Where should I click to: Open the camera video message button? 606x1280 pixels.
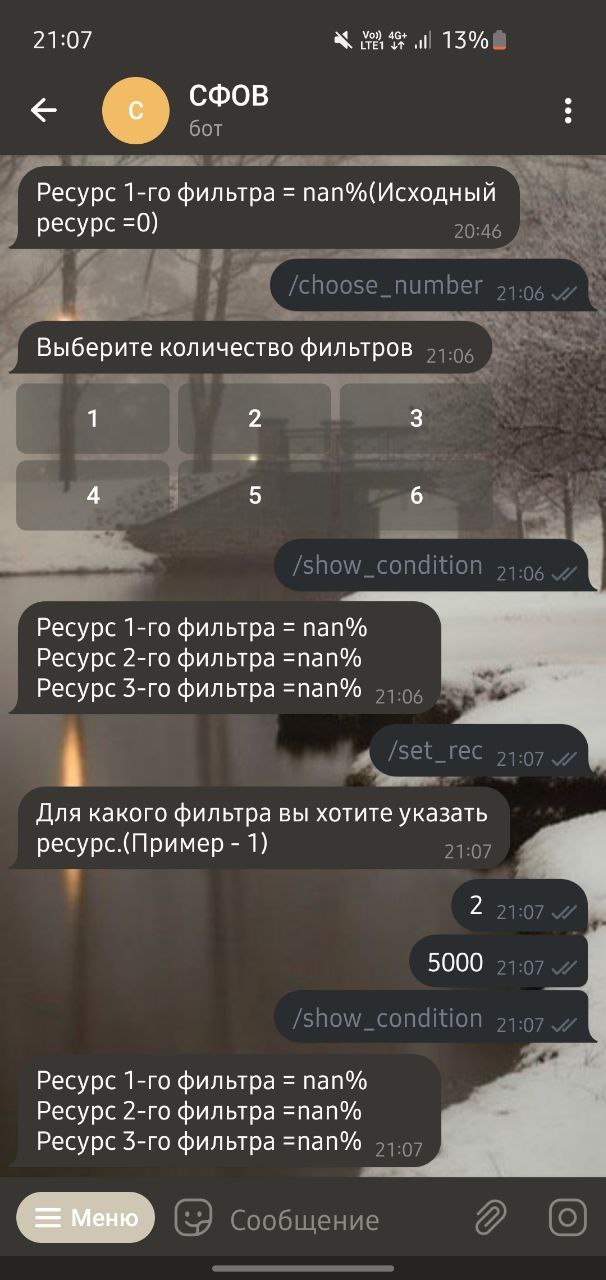[567, 1218]
